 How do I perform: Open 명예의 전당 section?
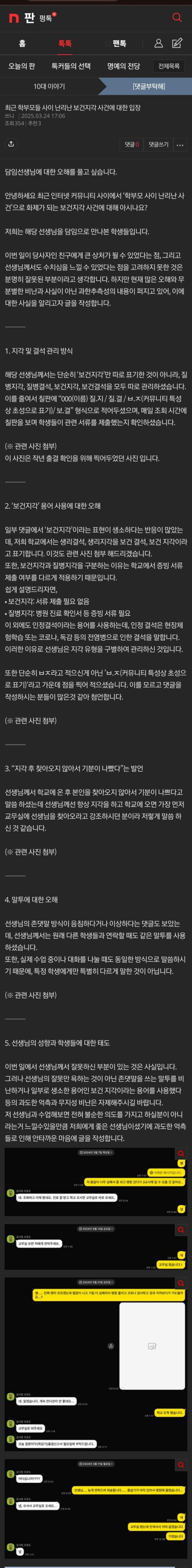pyautogui.click(x=123, y=66)
